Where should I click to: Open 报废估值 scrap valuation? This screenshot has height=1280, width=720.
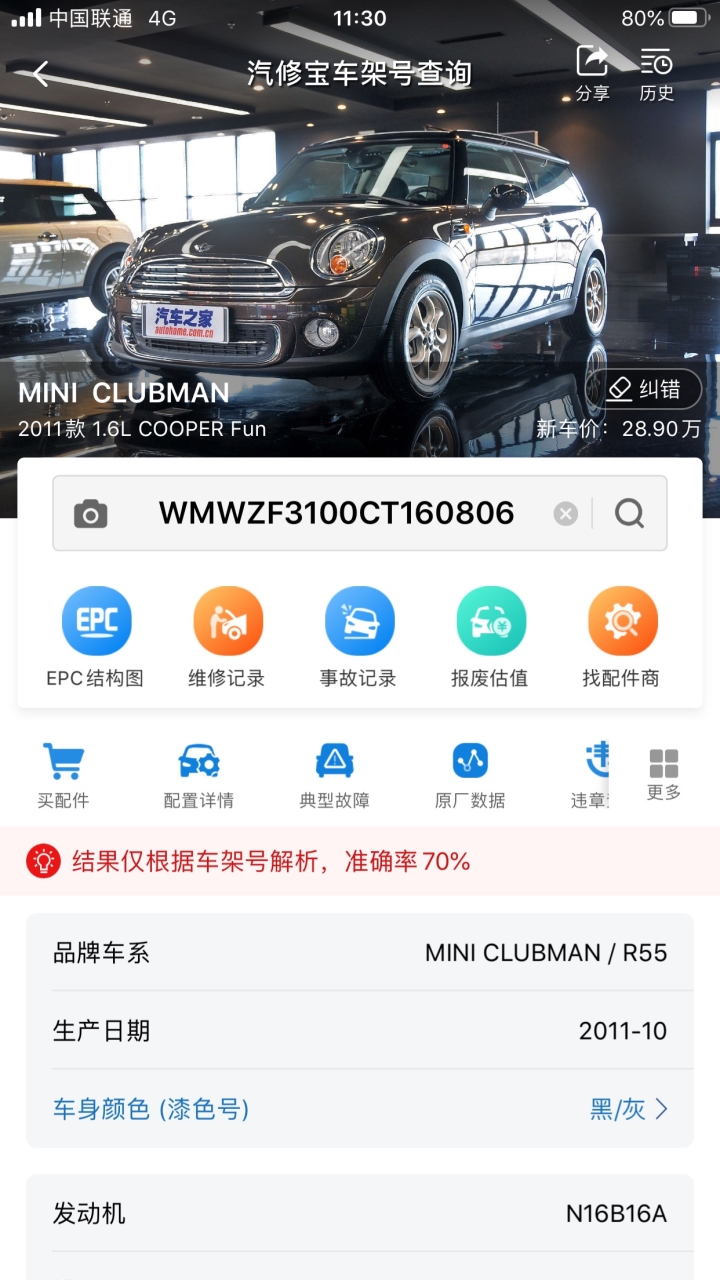pyautogui.click(x=490, y=637)
